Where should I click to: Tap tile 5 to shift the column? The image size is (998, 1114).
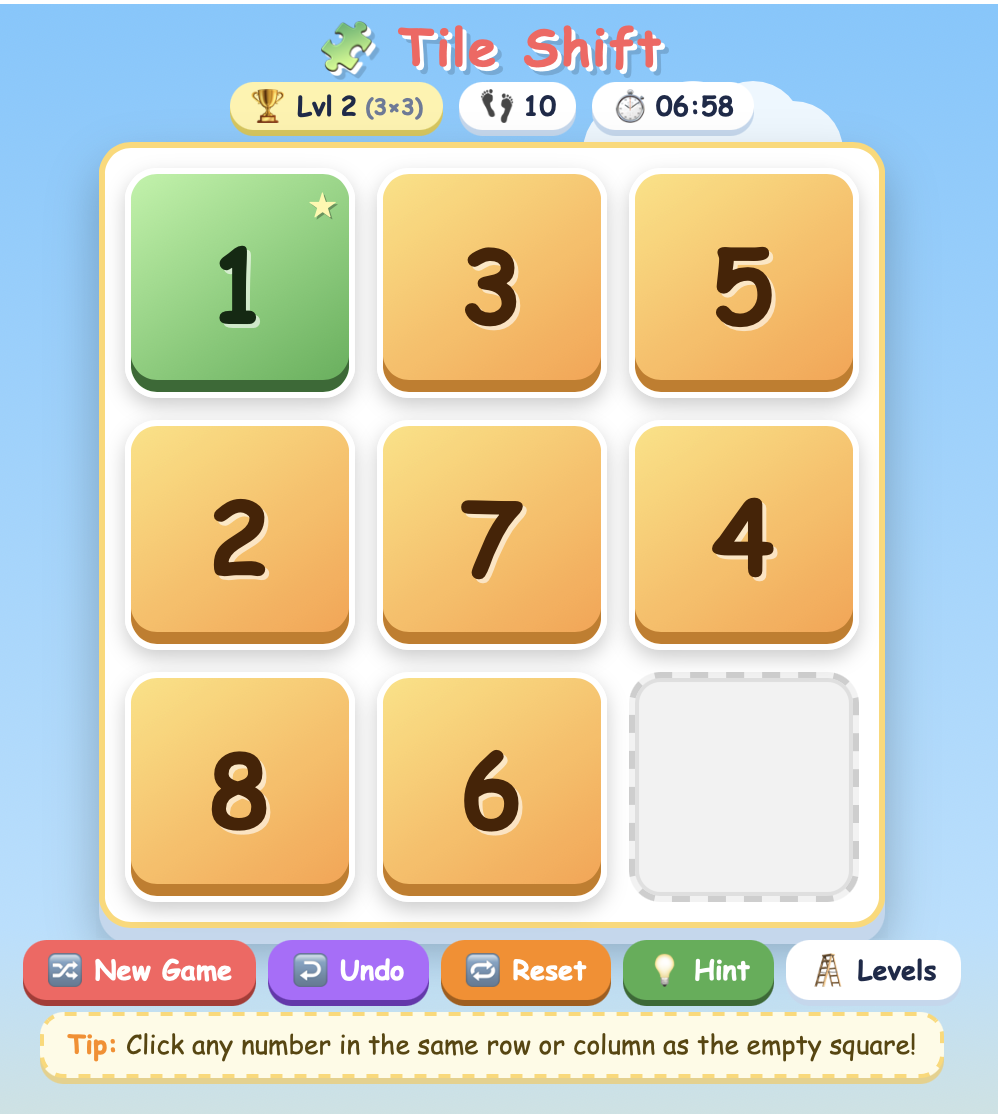pyautogui.click(x=744, y=283)
